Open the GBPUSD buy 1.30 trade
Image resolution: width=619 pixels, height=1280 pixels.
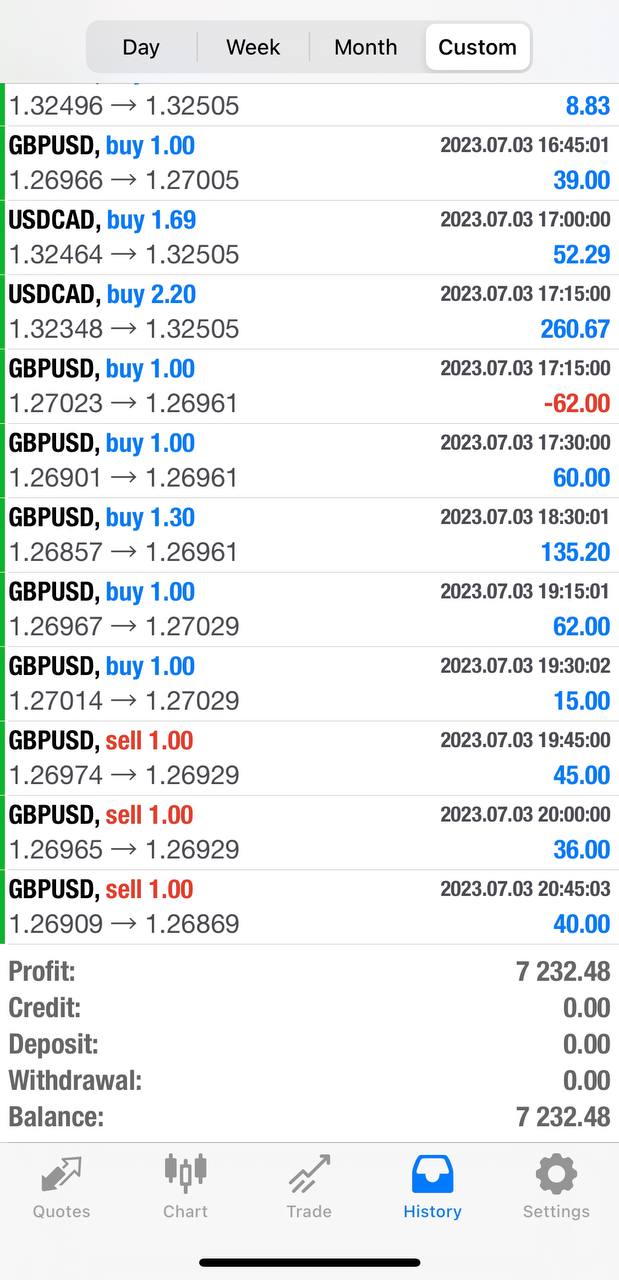[x=309, y=535]
